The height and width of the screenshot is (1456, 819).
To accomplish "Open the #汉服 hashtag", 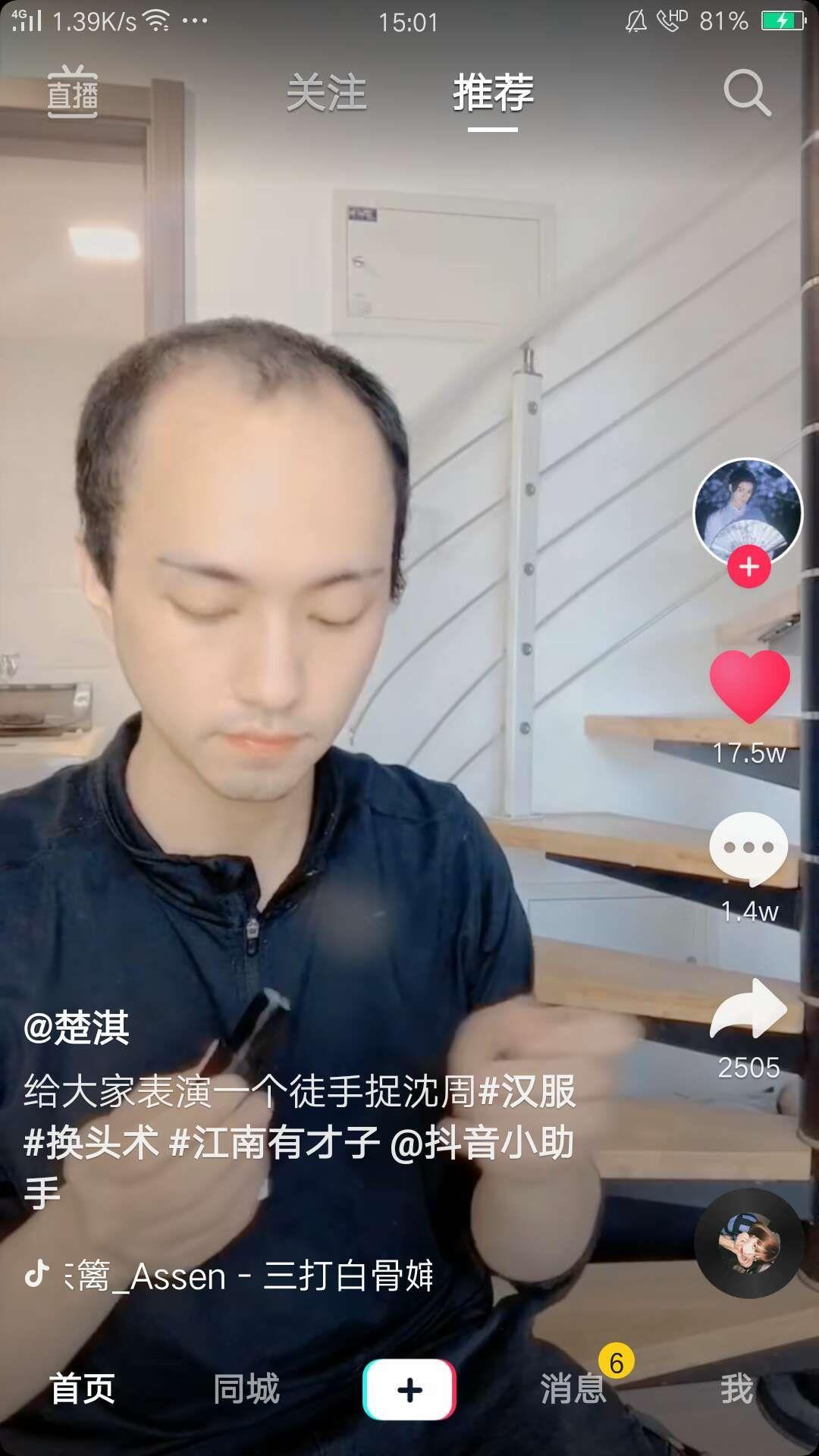I will point(527,1091).
